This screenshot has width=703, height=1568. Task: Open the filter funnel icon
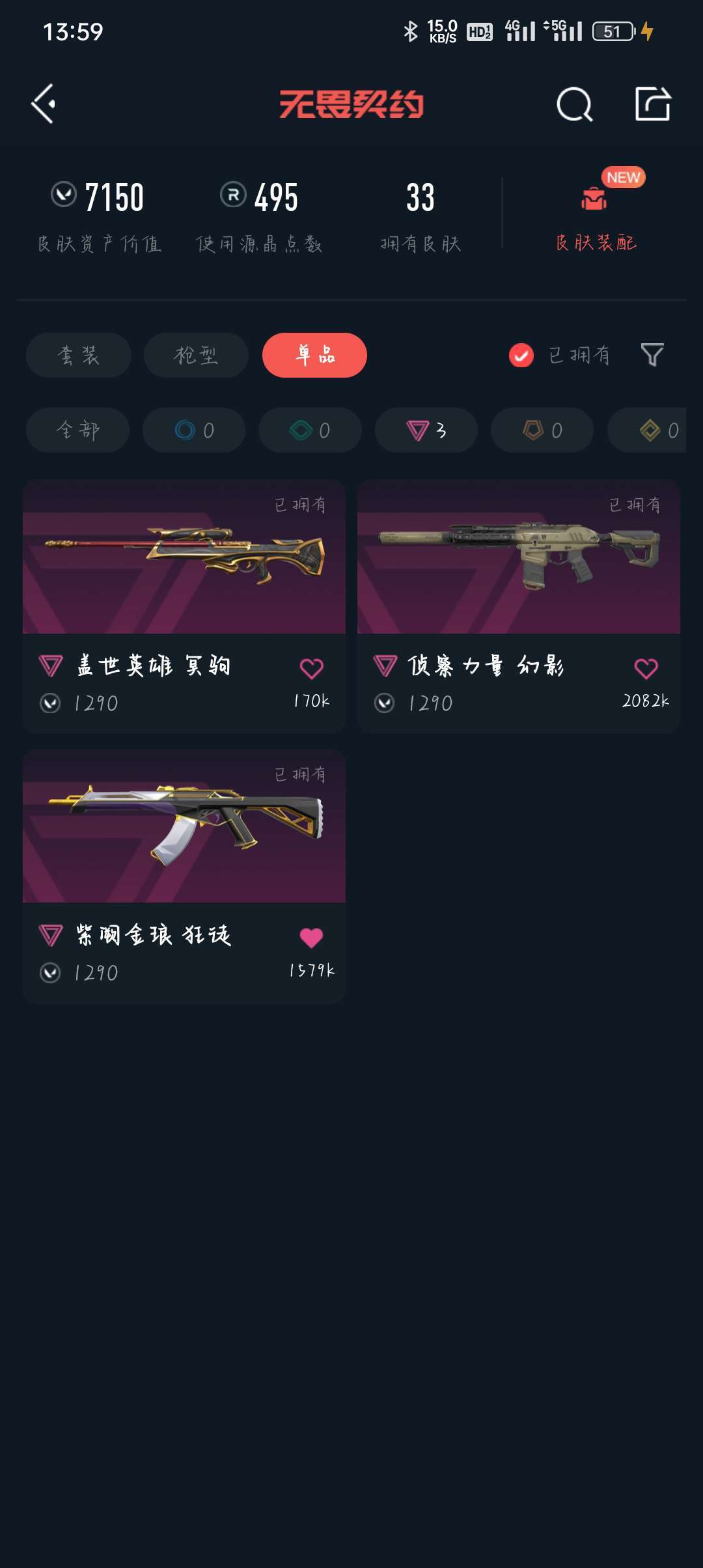pyautogui.click(x=652, y=356)
